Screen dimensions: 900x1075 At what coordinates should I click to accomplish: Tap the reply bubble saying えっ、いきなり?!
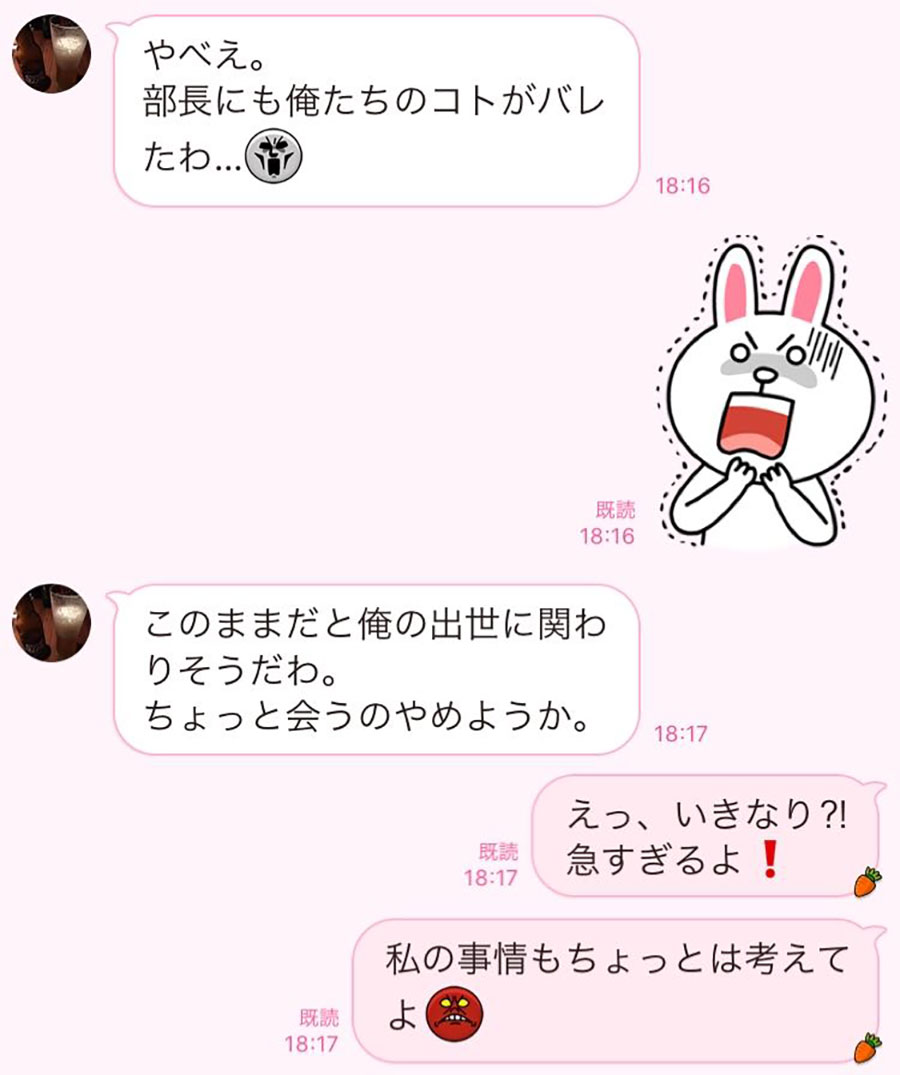(700, 840)
